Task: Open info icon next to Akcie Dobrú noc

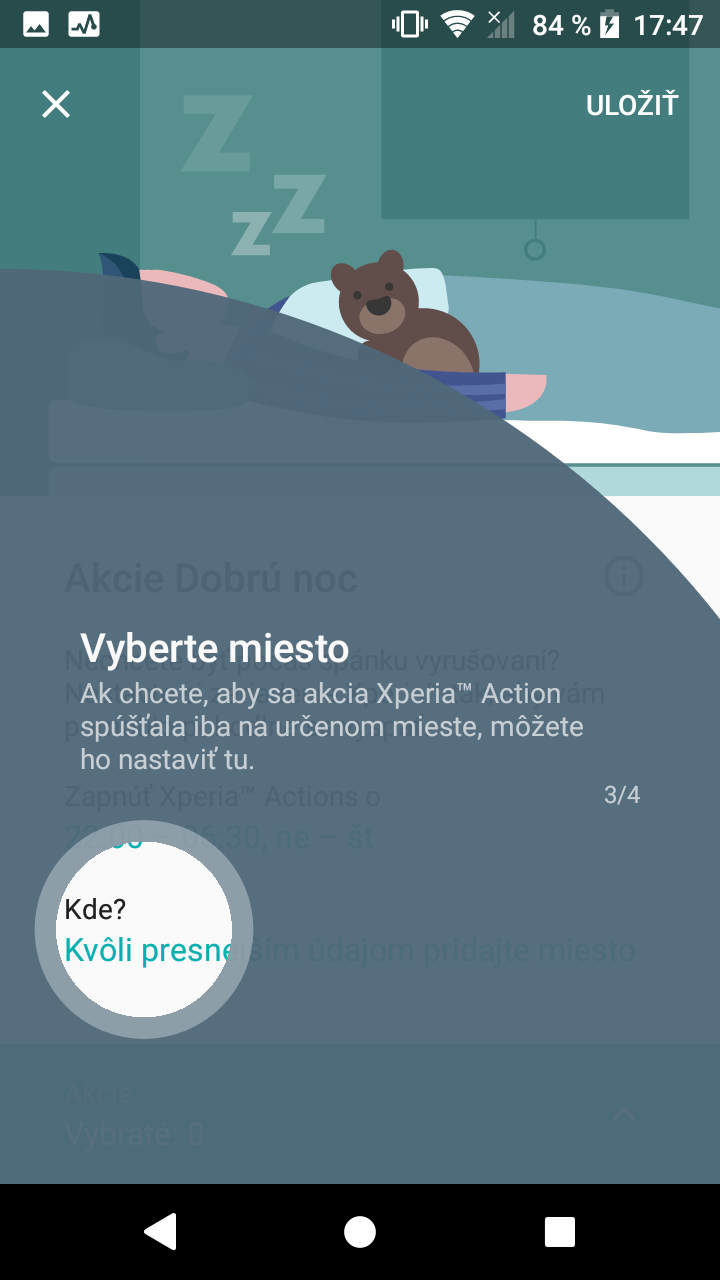Action: point(624,576)
